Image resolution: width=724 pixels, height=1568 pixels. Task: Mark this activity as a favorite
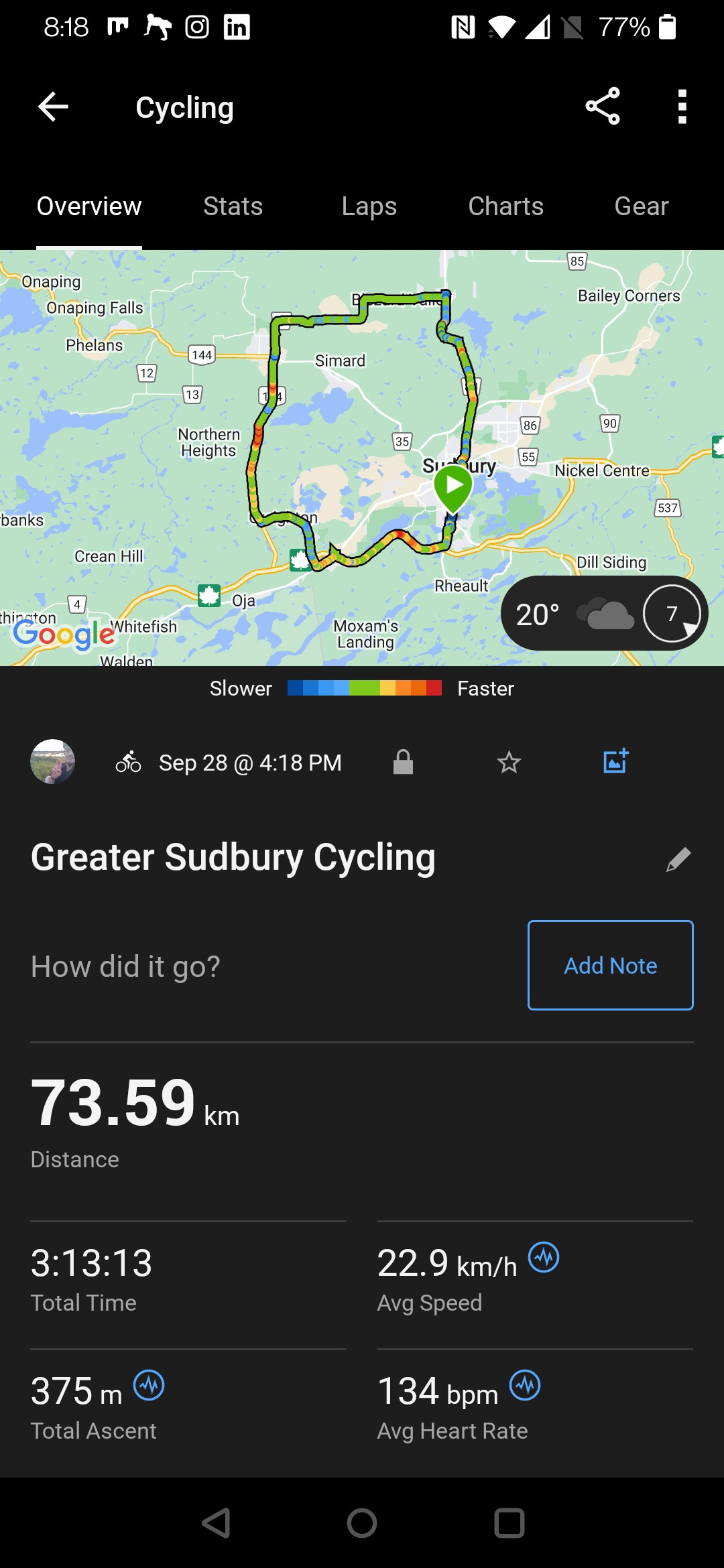coord(509,763)
